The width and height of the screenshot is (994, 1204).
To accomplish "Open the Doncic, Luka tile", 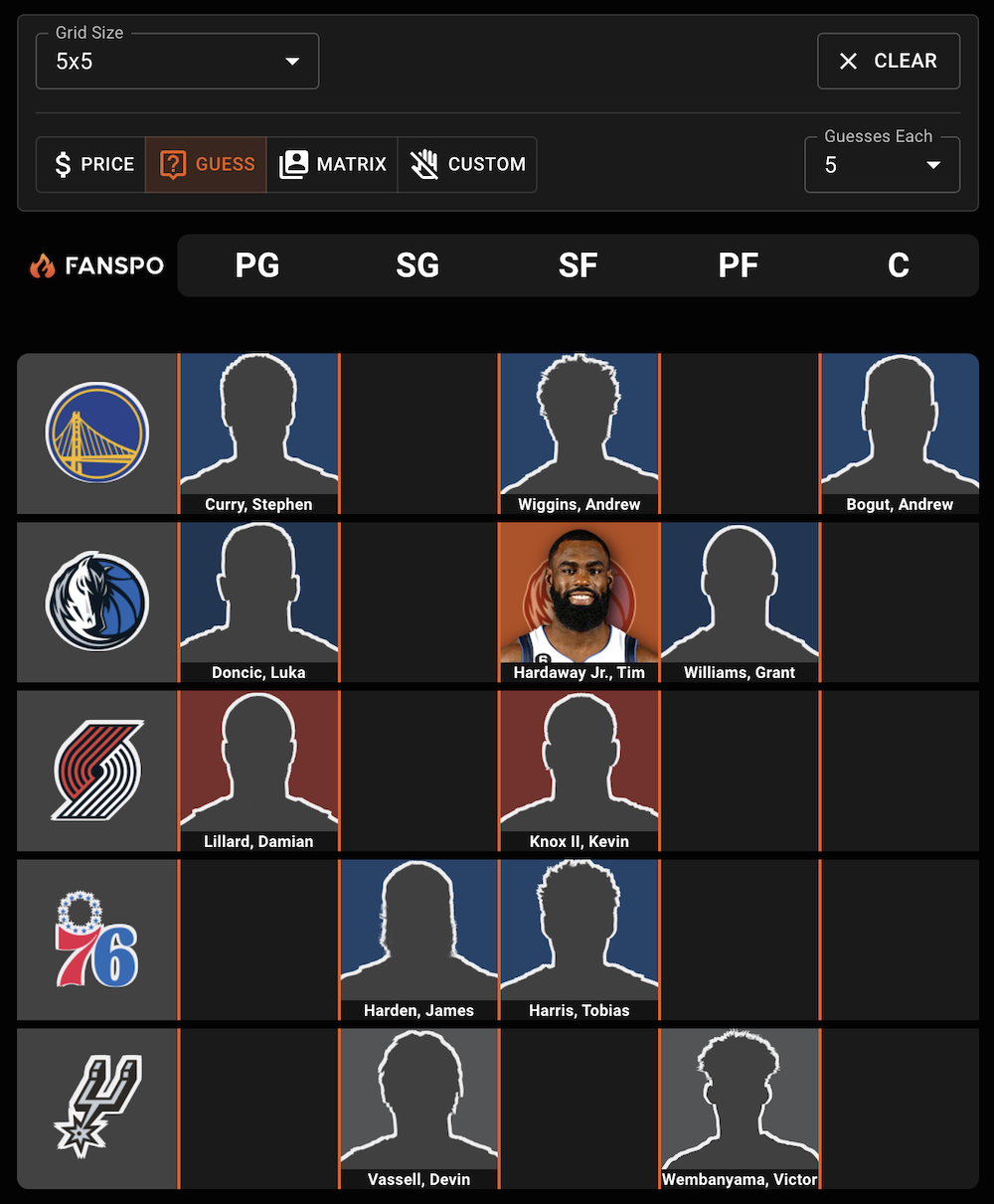I will tap(258, 602).
